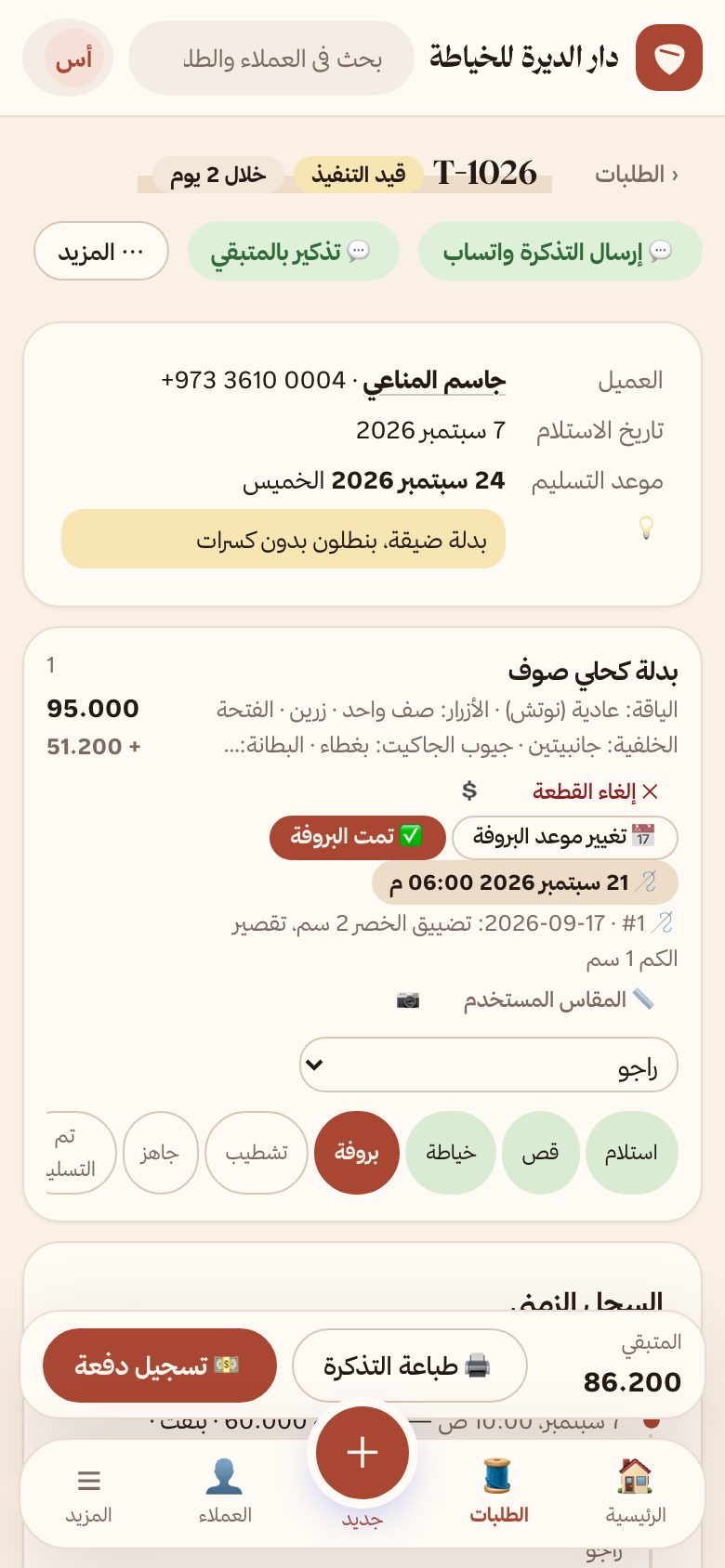Tap the dollar price icon for the suit
725x1568 pixels.
pyautogui.click(x=469, y=791)
